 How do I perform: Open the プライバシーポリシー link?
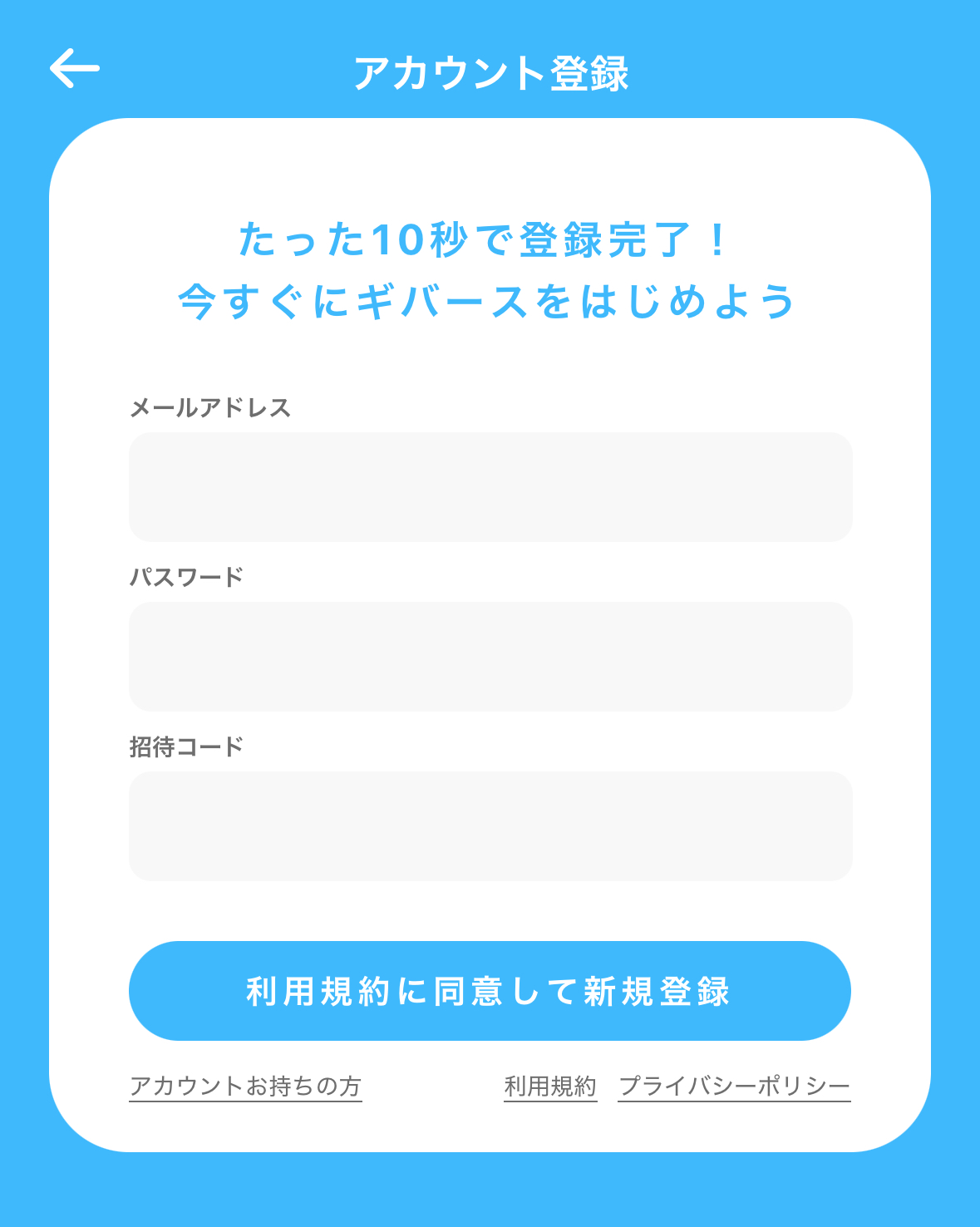(x=734, y=1087)
